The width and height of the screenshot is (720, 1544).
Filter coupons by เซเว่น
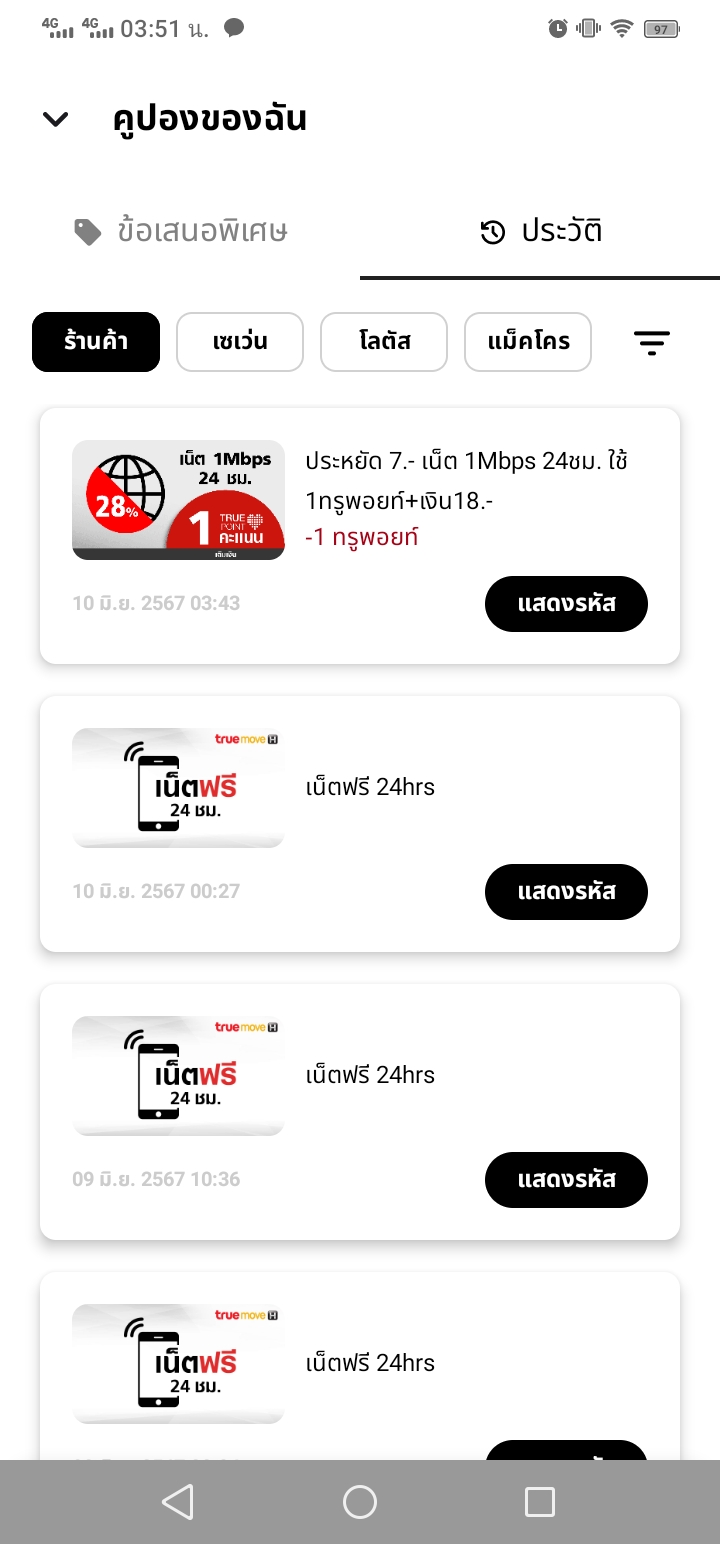pos(240,342)
